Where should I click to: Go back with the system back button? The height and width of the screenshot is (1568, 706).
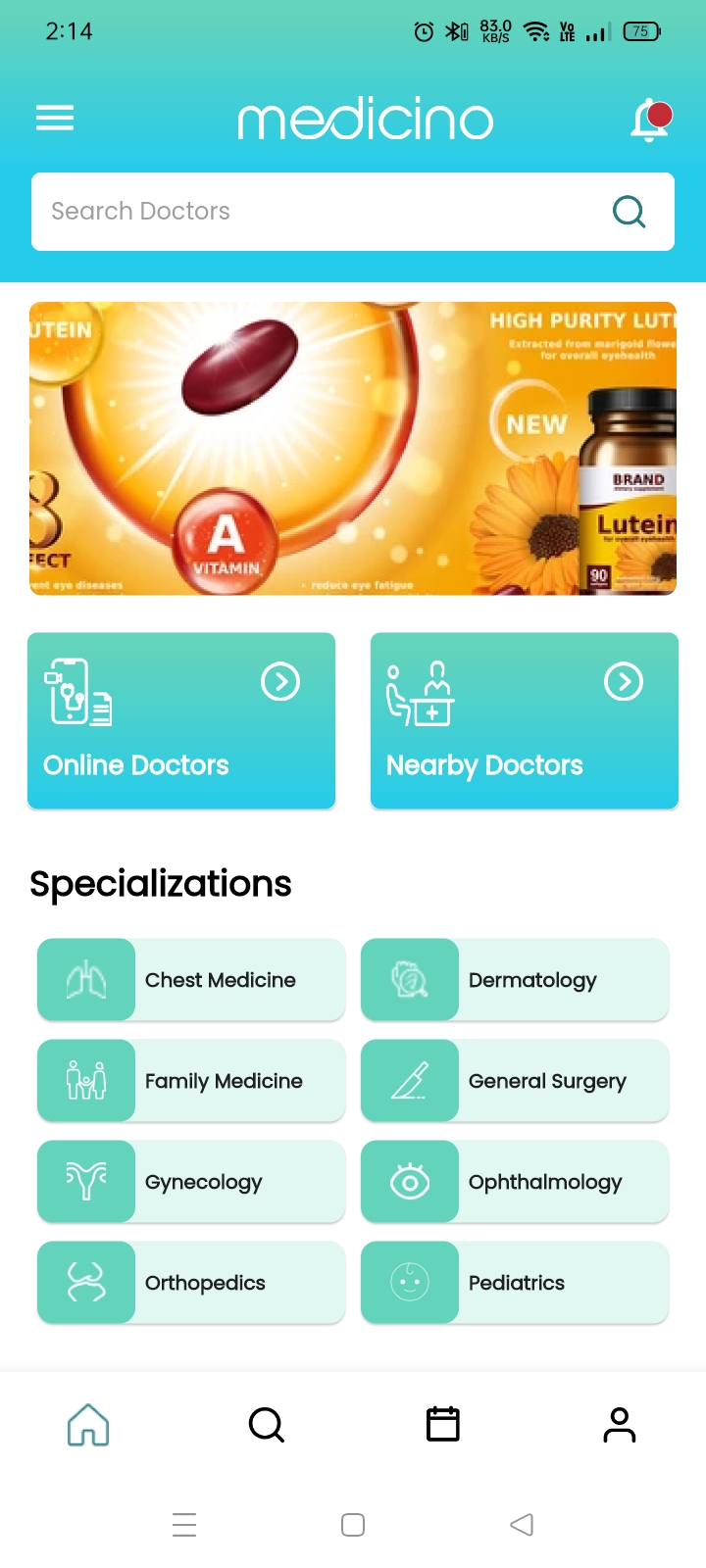pos(522,1525)
